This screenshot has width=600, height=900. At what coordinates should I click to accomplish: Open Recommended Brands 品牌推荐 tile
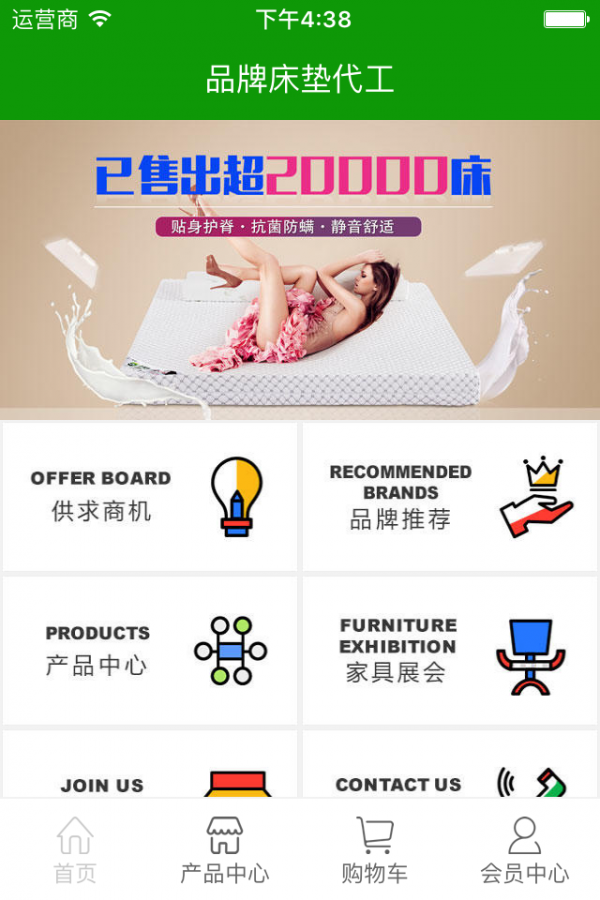pos(450,496)
